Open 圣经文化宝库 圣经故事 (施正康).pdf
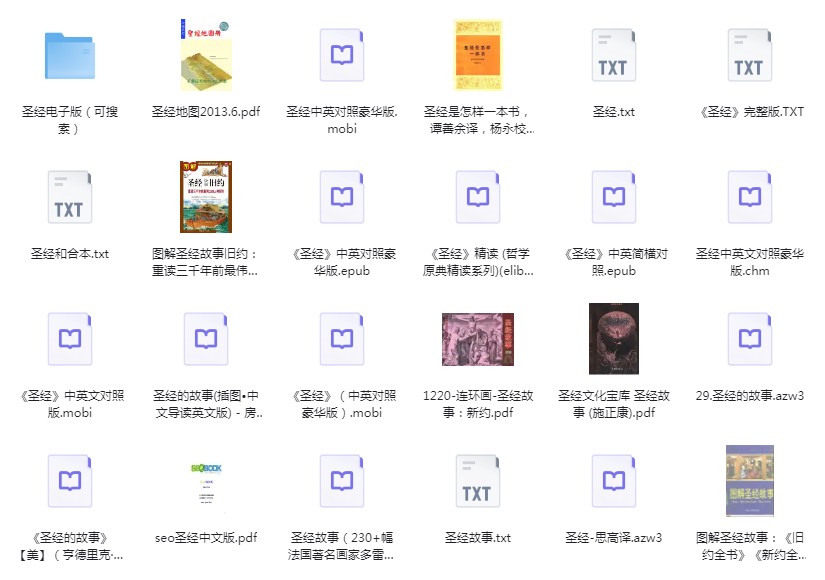This screenshot has width=825, height=580. pyautogui.click(x=613, y=339)
